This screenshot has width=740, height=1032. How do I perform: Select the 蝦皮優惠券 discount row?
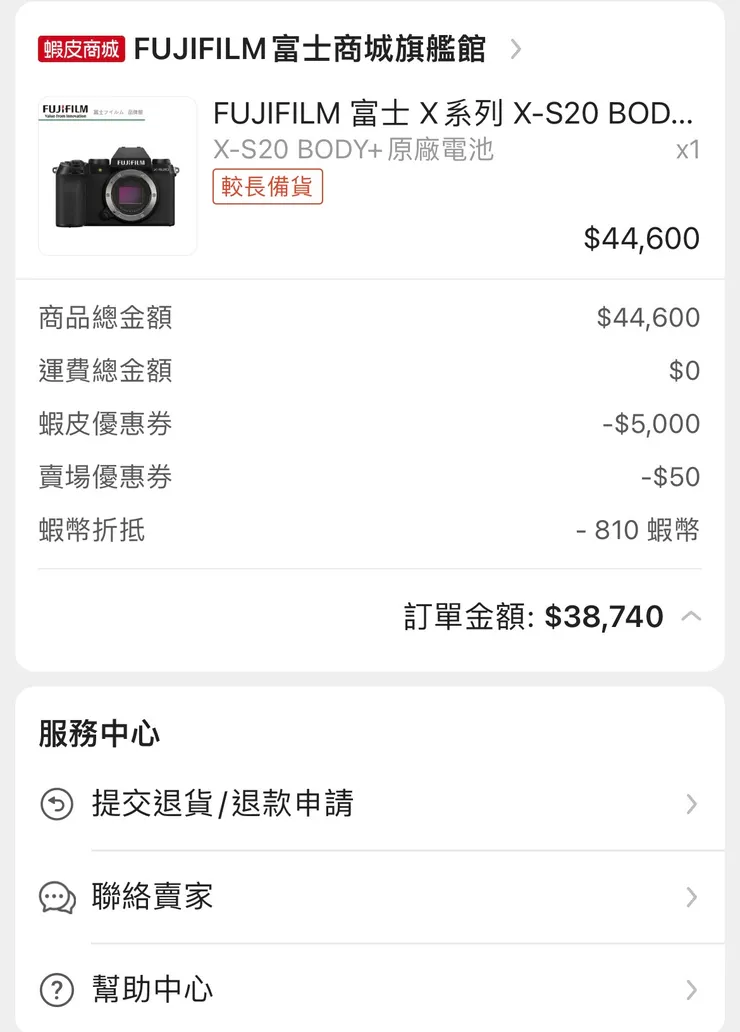tap(106, 423)
